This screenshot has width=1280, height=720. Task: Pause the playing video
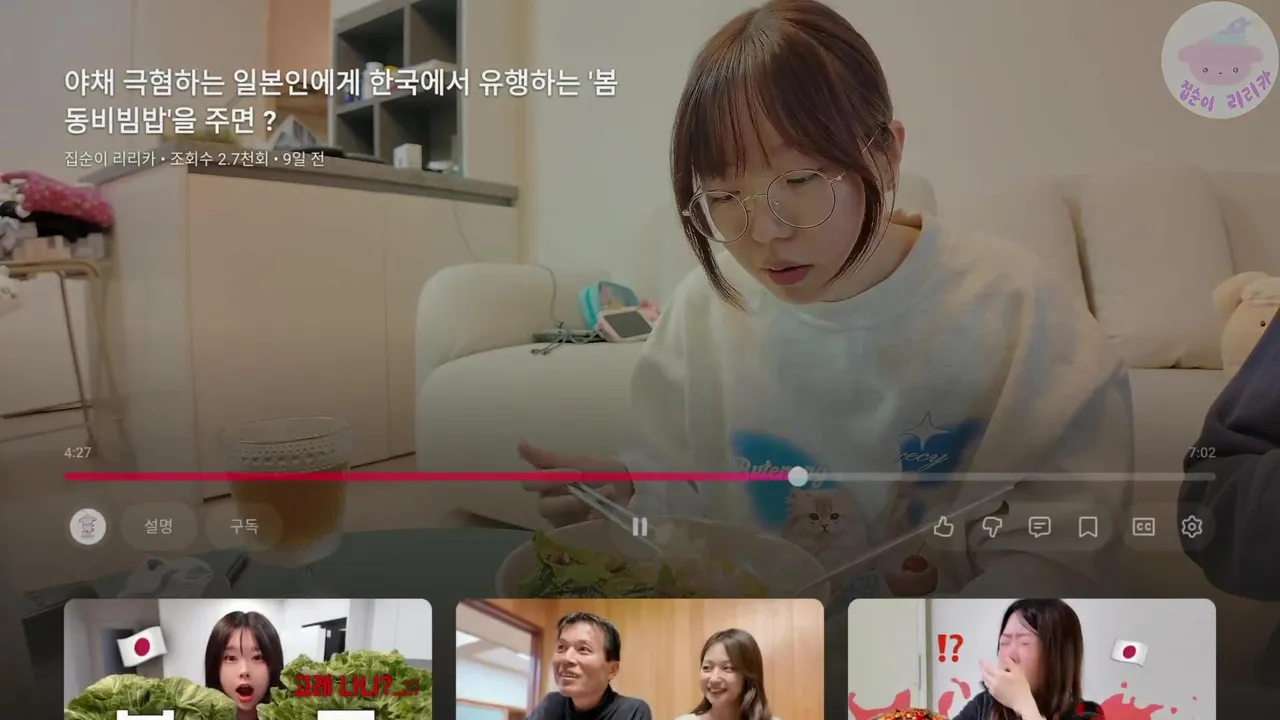pyautogui.click(x=640, y=527)
